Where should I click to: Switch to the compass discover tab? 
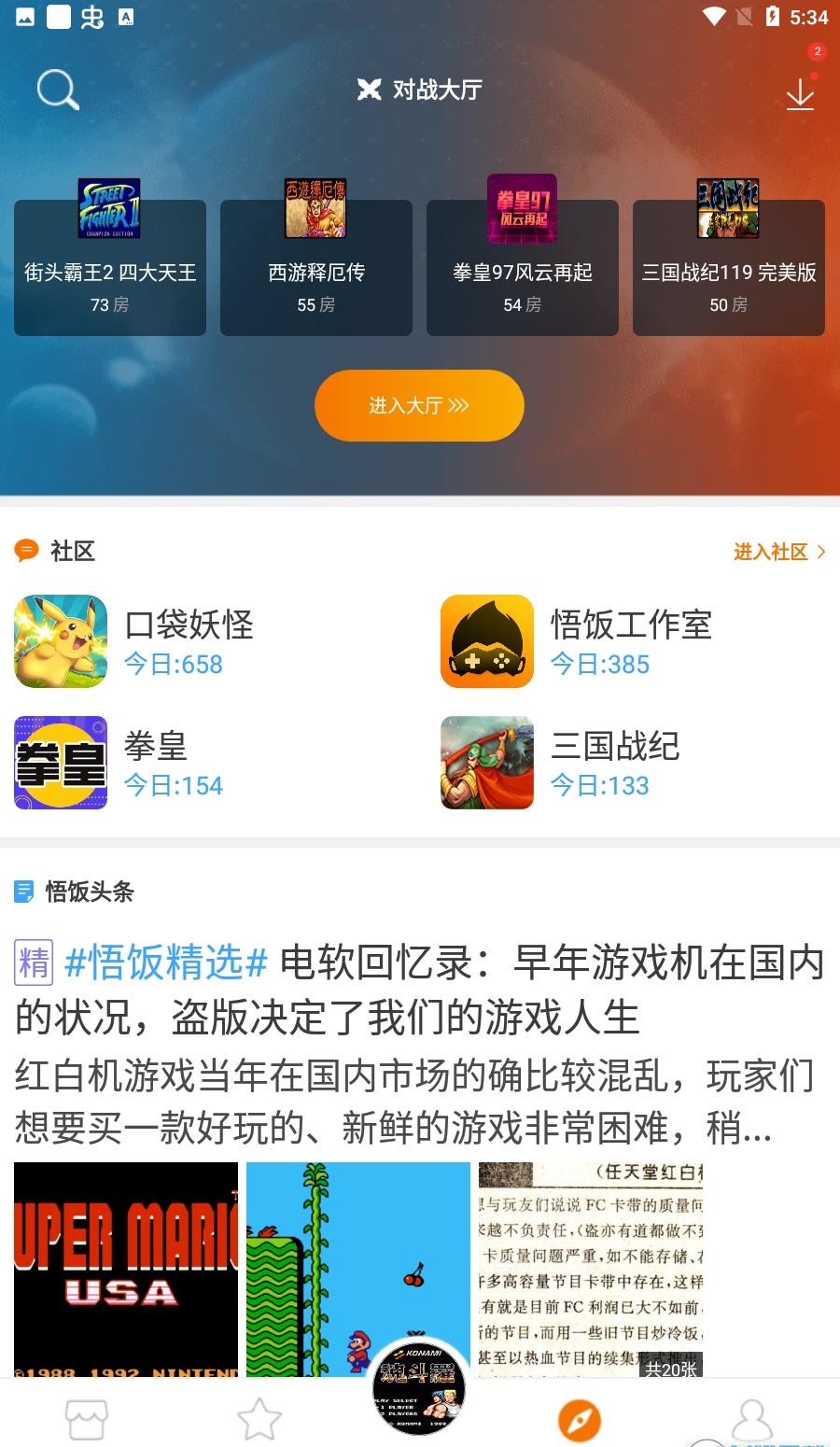click(580, 1421)
